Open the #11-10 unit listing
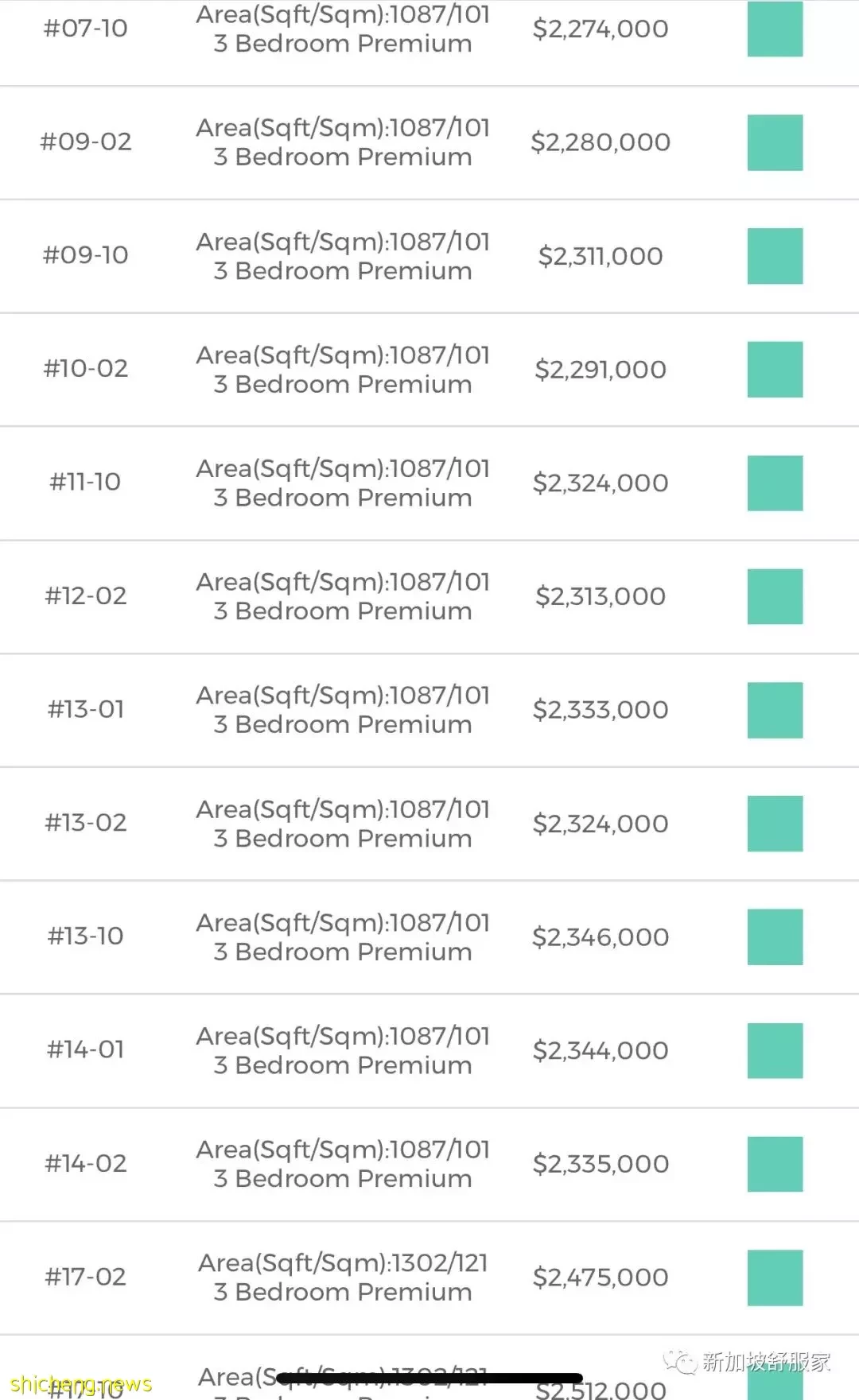Image resolution: width=859 pixels, height=1400 pixels. click(x=429, y=484)
